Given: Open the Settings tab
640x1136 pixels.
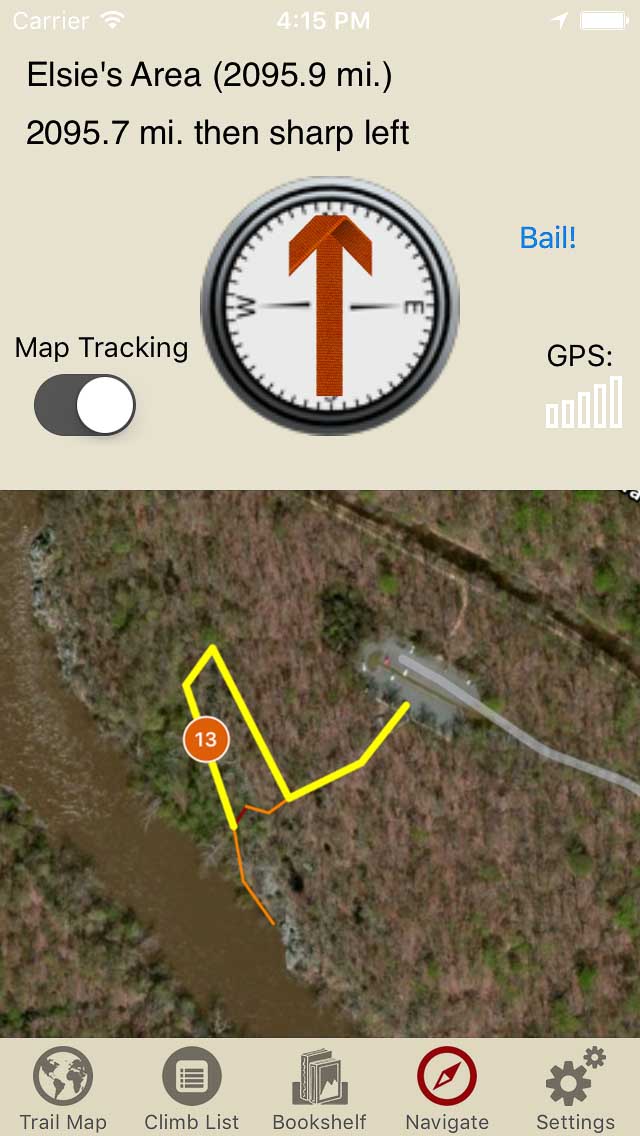Looking at the screenshot, I should click(575, 1089).
